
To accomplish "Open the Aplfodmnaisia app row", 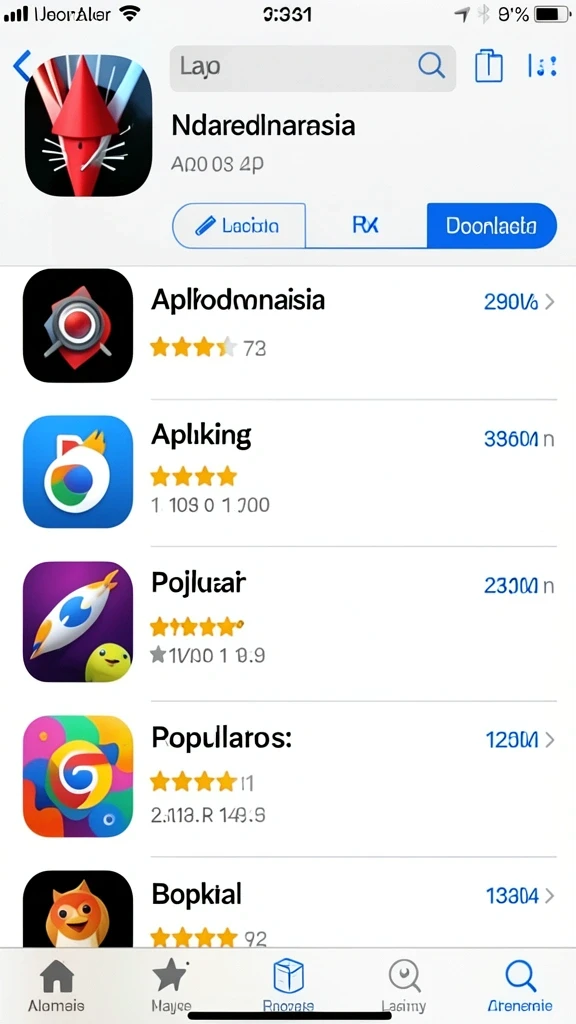I will 288,325.
